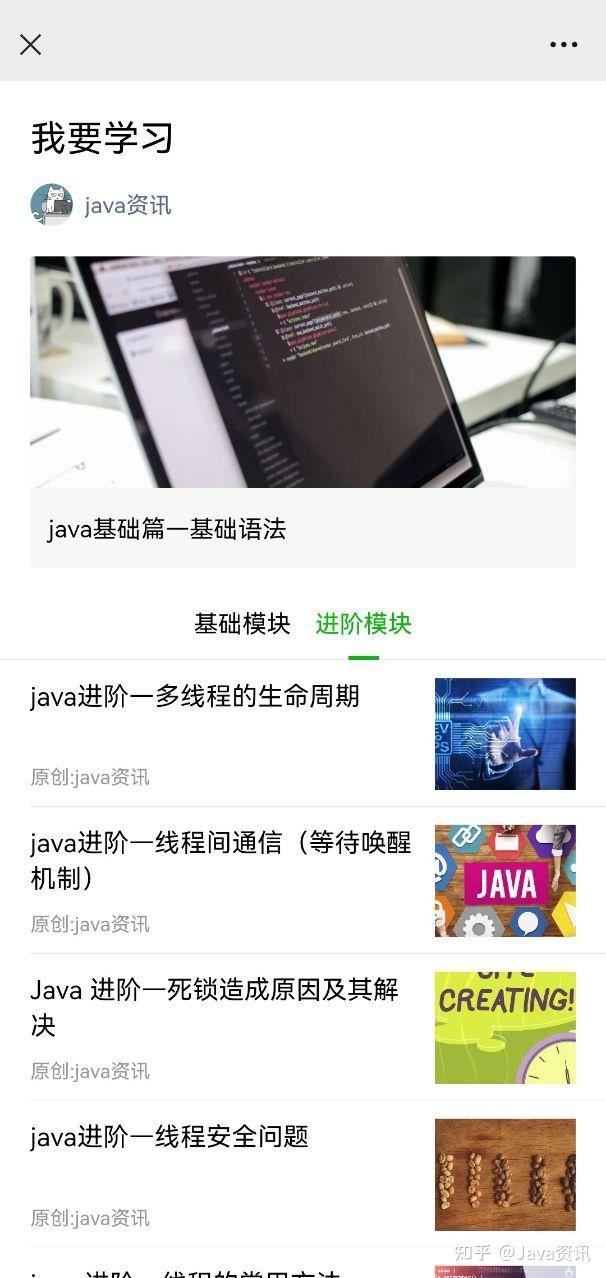The image size is (606, 1278).
Task: Open the java基础篇—基础语法 banner card
Action: (x=302, y=411)
